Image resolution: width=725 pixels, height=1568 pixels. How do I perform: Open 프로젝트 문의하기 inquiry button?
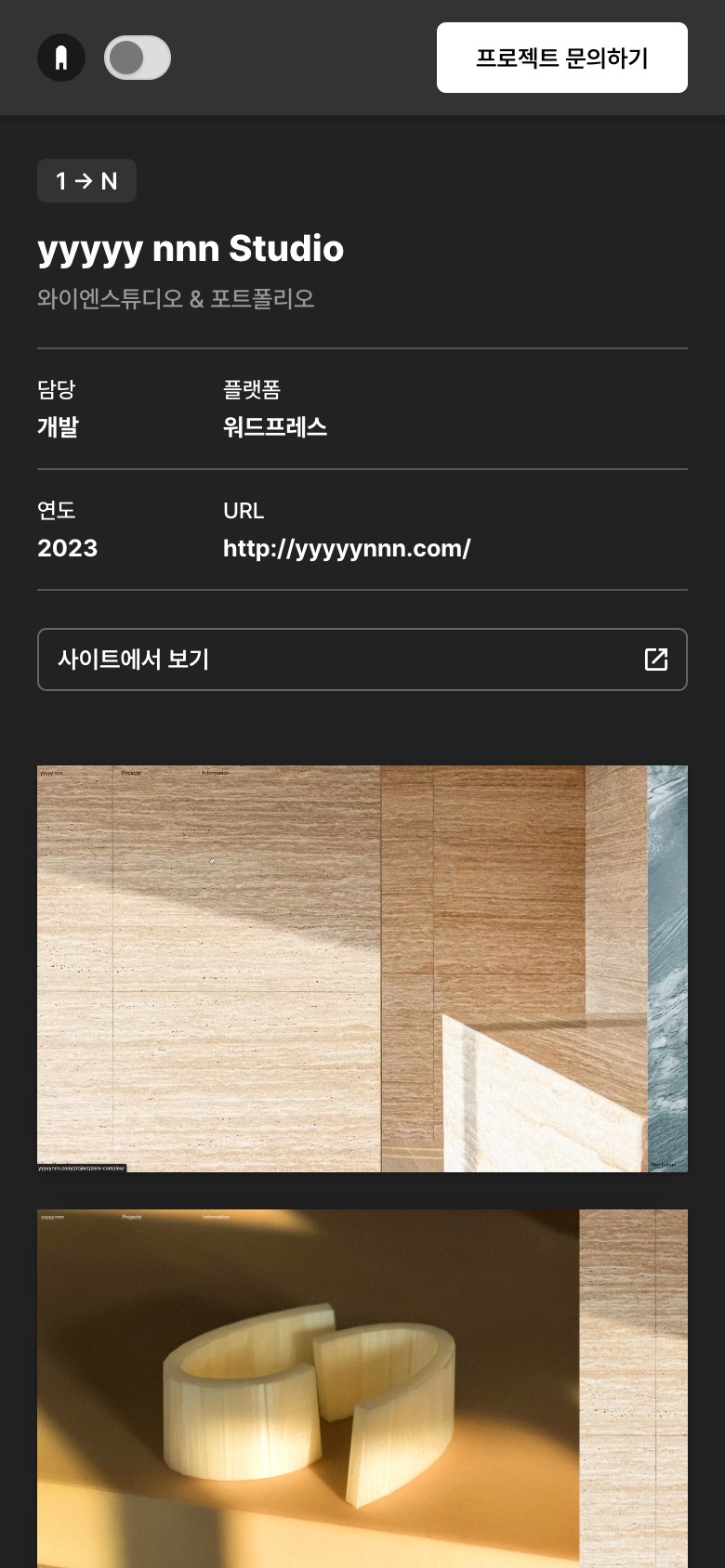pos(561,58)
